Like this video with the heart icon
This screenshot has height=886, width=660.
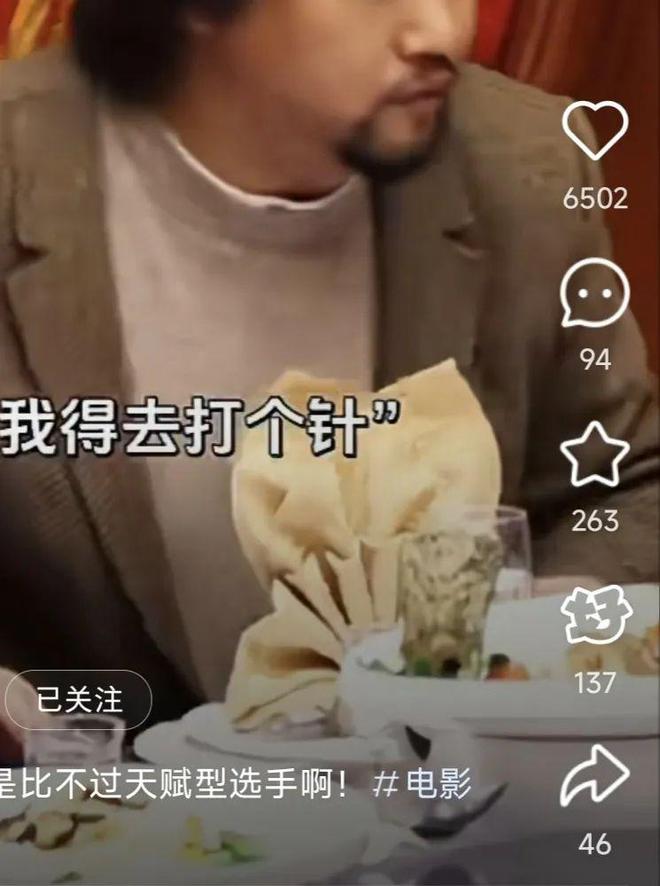(595, 132)
